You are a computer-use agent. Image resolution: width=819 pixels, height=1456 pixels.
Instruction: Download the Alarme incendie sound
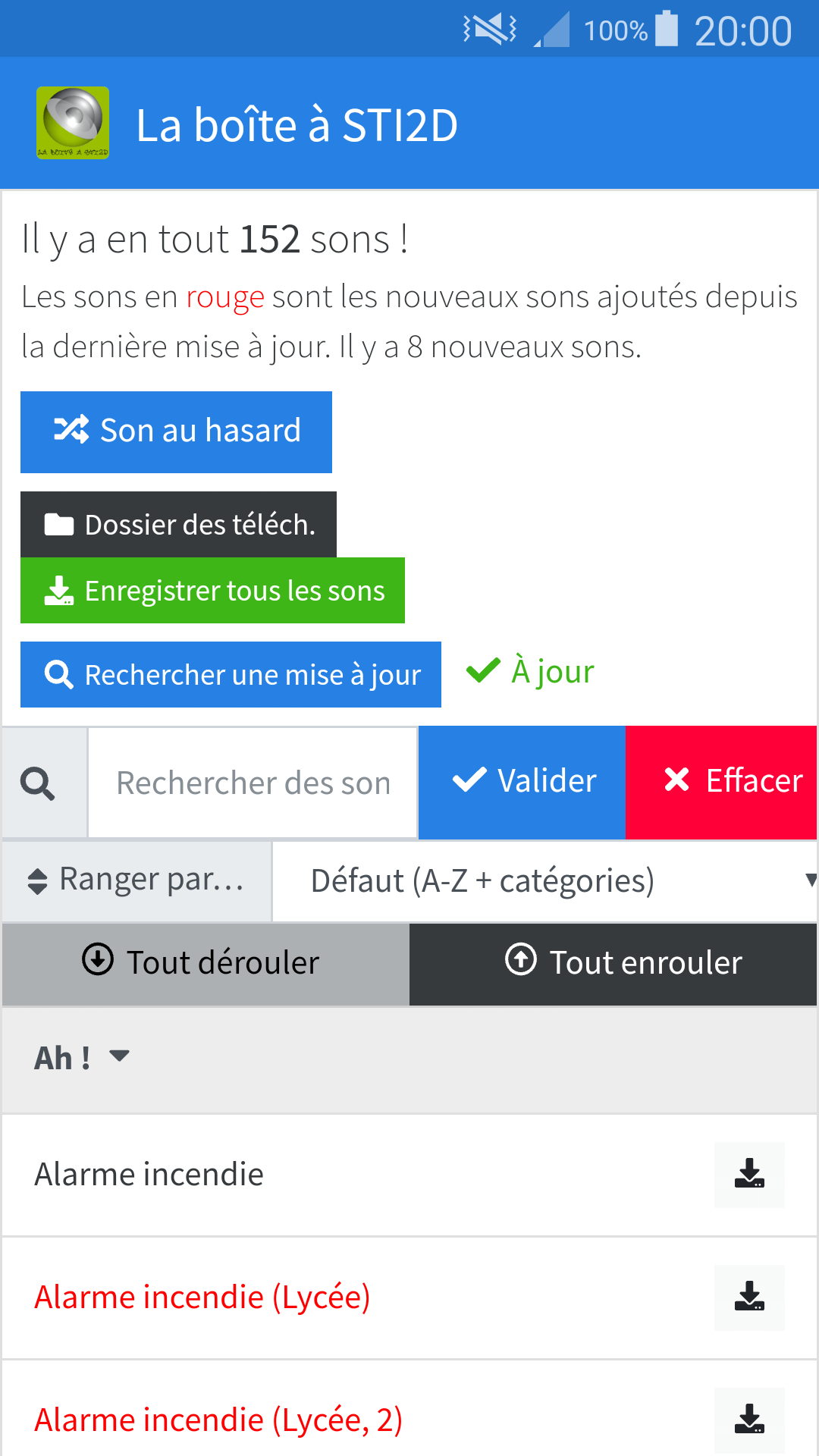pyautogui.click(x=749, y=1175)
